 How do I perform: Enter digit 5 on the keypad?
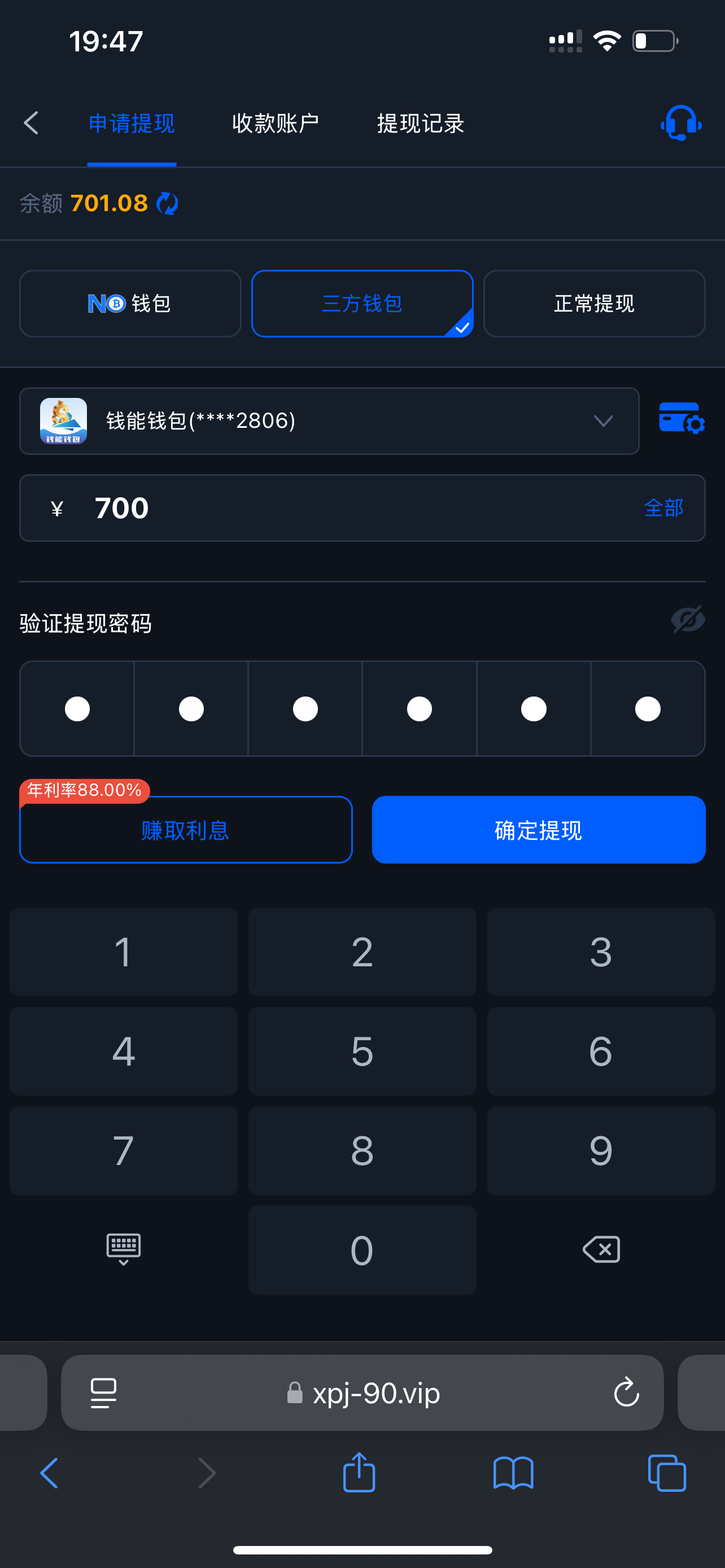pos(362,1050)
